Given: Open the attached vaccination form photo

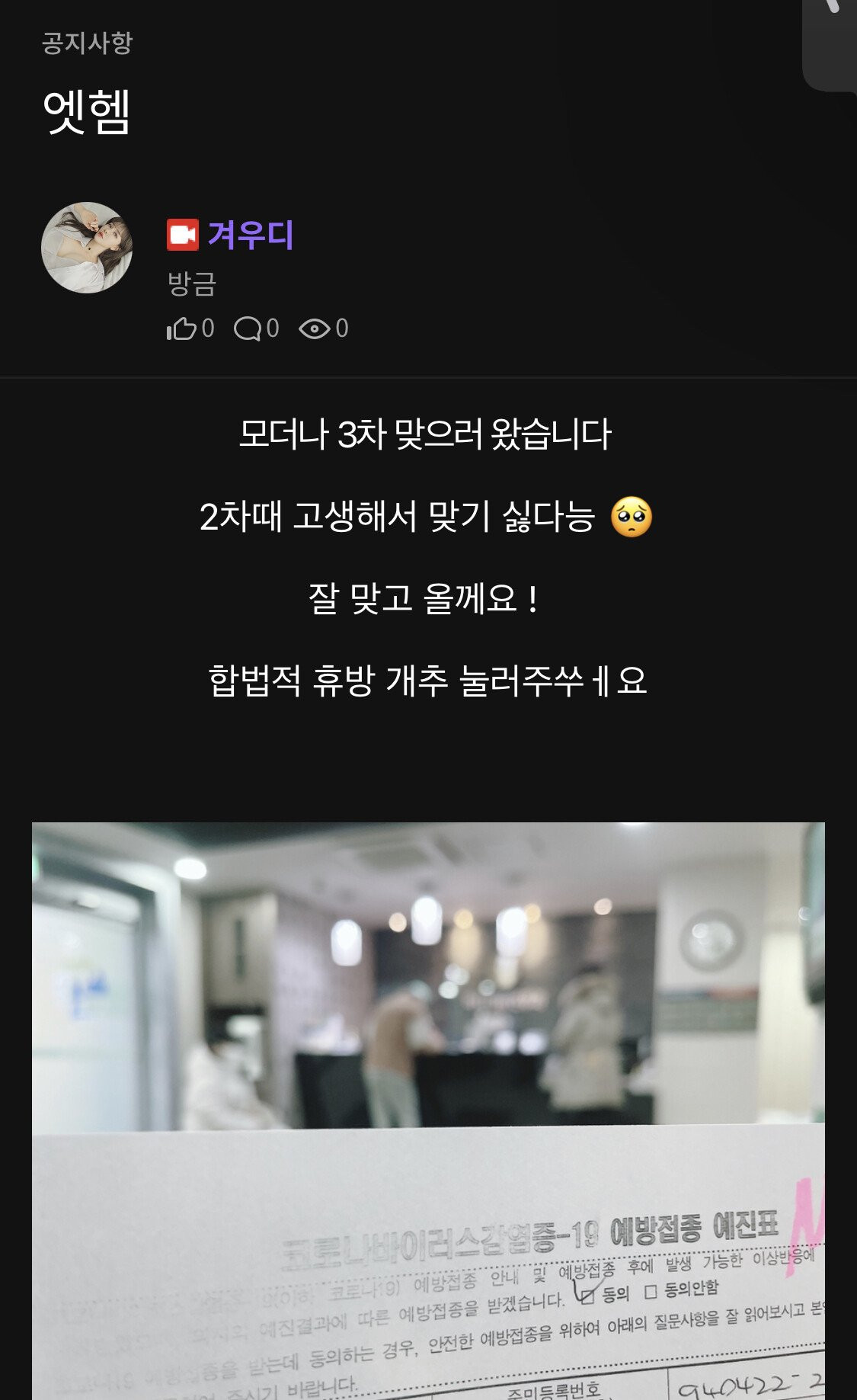Looking at the screenshot, I should pyautogui.click(x=428, y=1111).
